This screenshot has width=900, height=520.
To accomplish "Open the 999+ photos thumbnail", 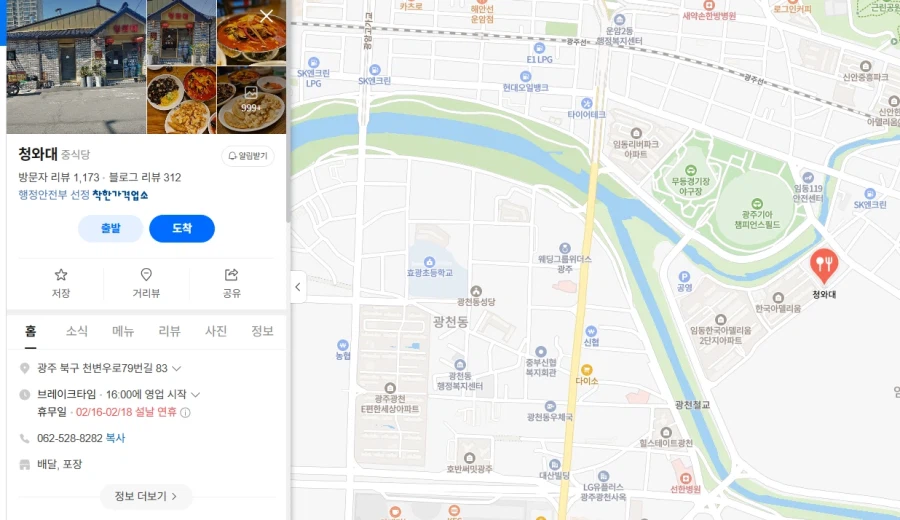I will 251,100.
